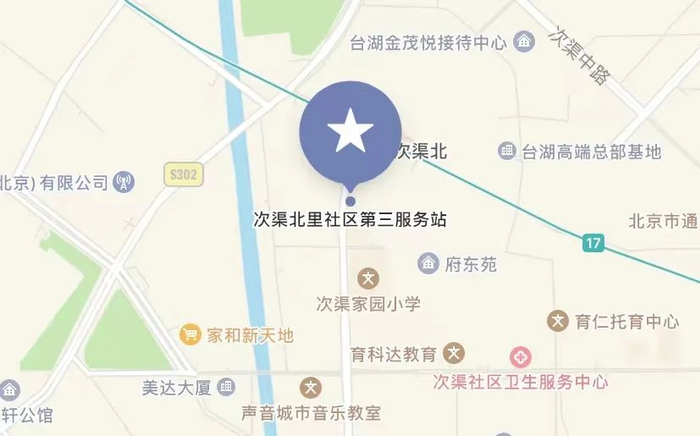Open the 台湖金茂悦接待中心 marker

(x=524, y=42)
